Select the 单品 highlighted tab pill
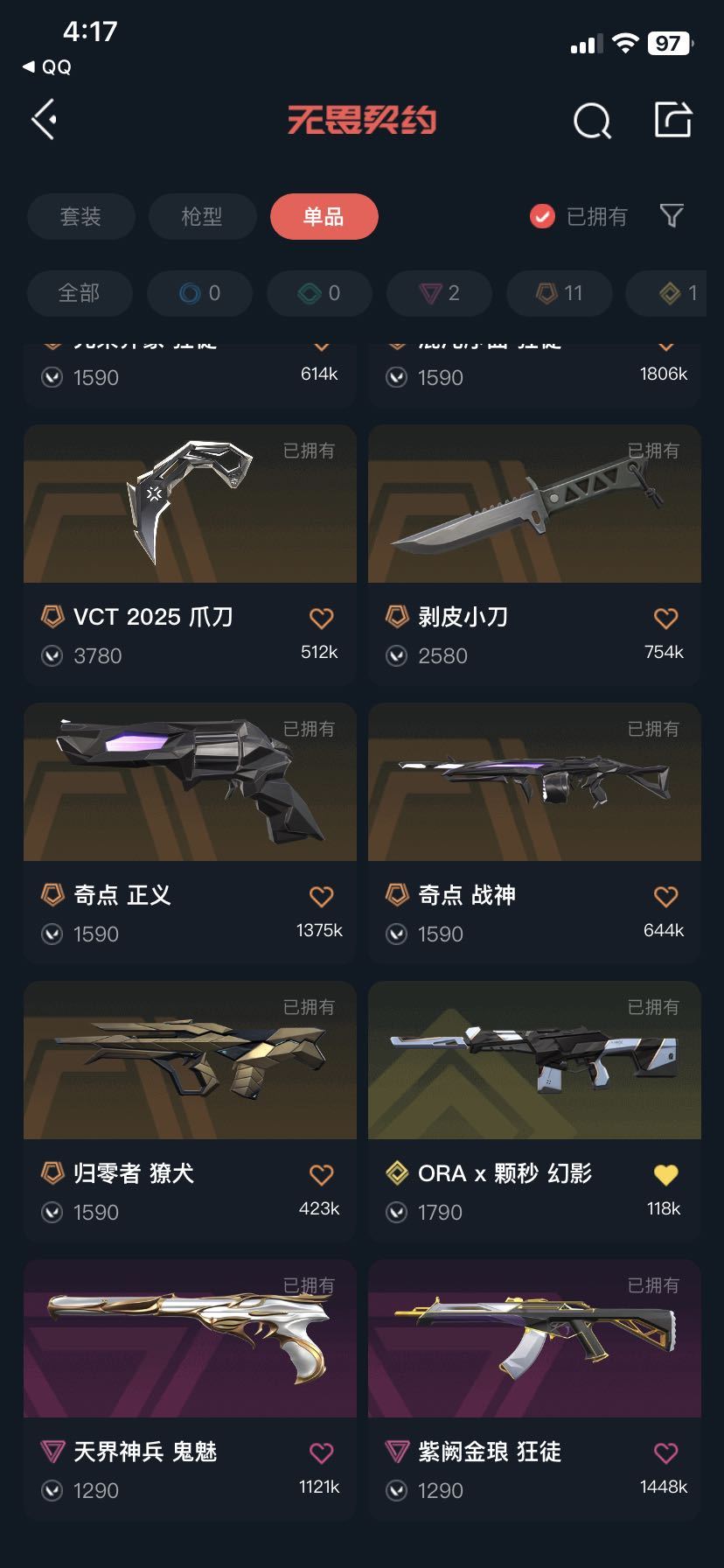This screenshot has height=1568, width=724. pos(324,216)
